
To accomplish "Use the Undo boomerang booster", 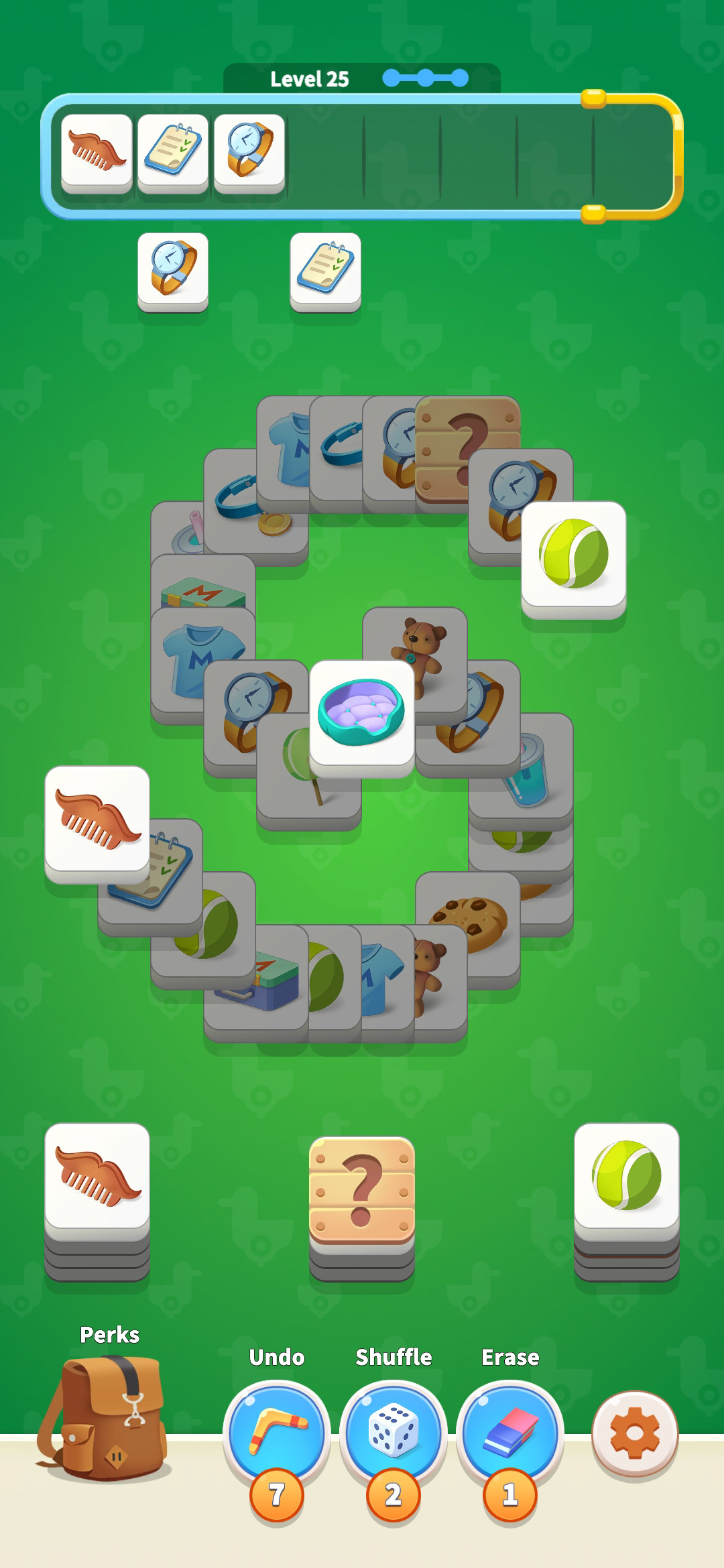I will pyautogui.click(x=276, y=1433).
